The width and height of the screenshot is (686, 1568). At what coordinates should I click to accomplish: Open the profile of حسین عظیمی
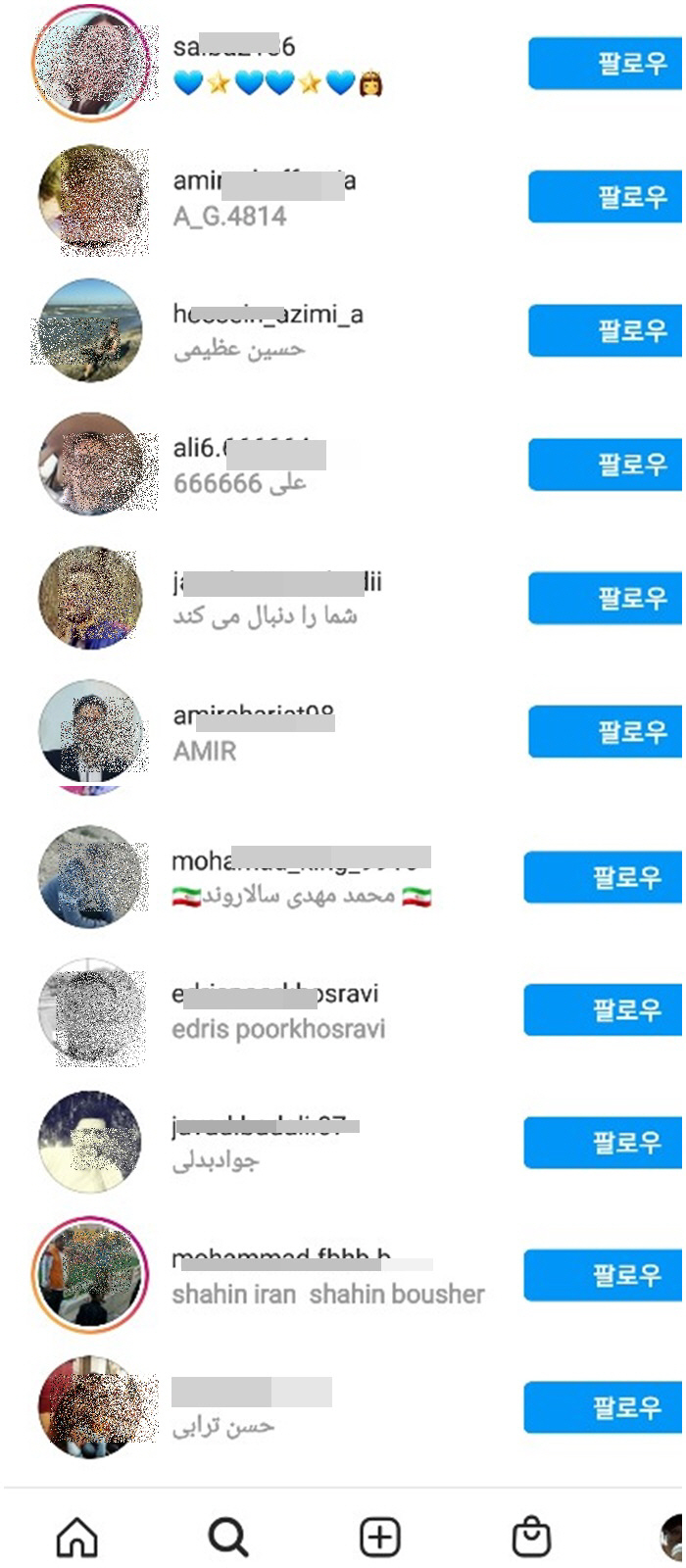coord(268,331)
